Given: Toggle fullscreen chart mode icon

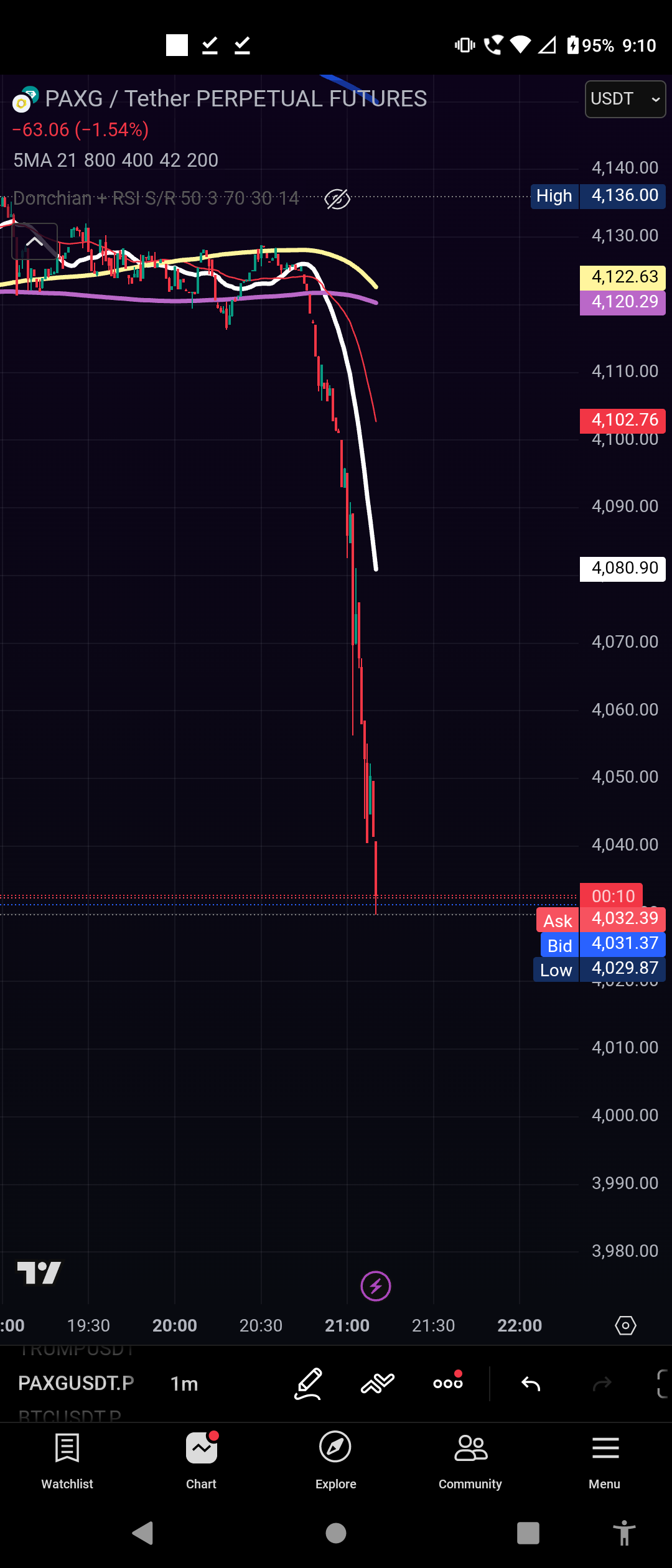Looking at the screenshot, I should [662, 1384].
